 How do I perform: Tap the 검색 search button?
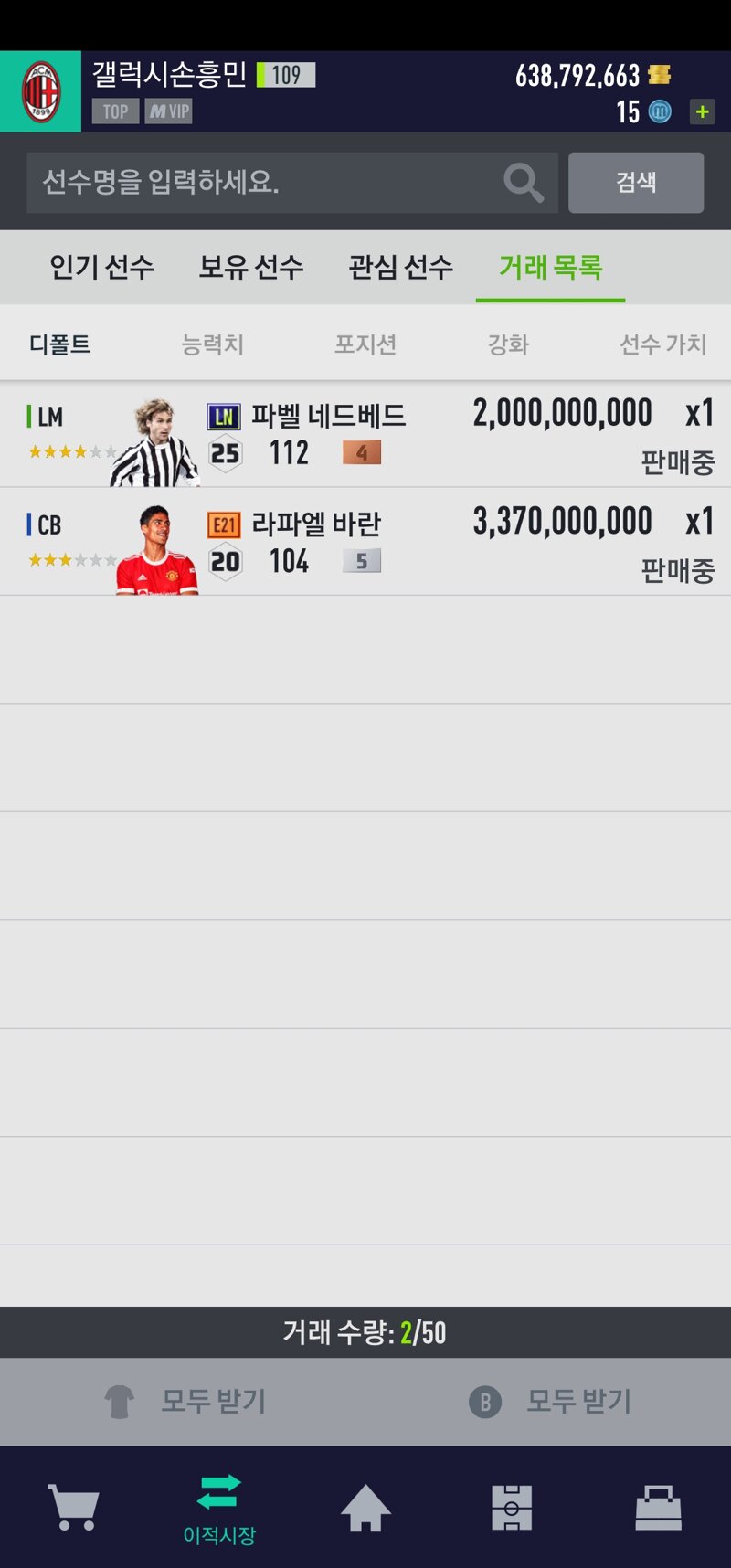[x=635, y=183]
